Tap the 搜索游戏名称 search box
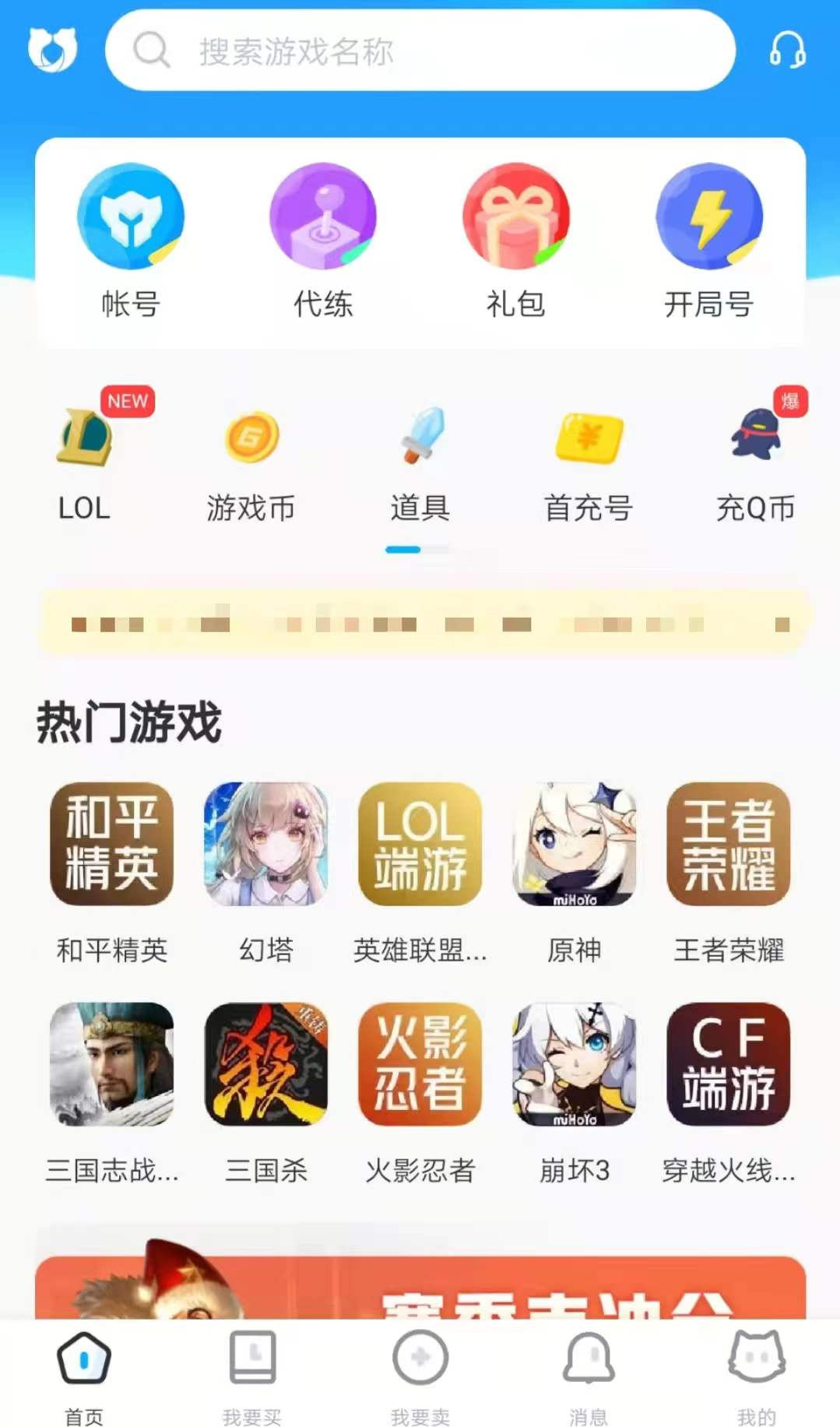The width and height of the screenshot is (840, 1427). click(x=420, y=51)
